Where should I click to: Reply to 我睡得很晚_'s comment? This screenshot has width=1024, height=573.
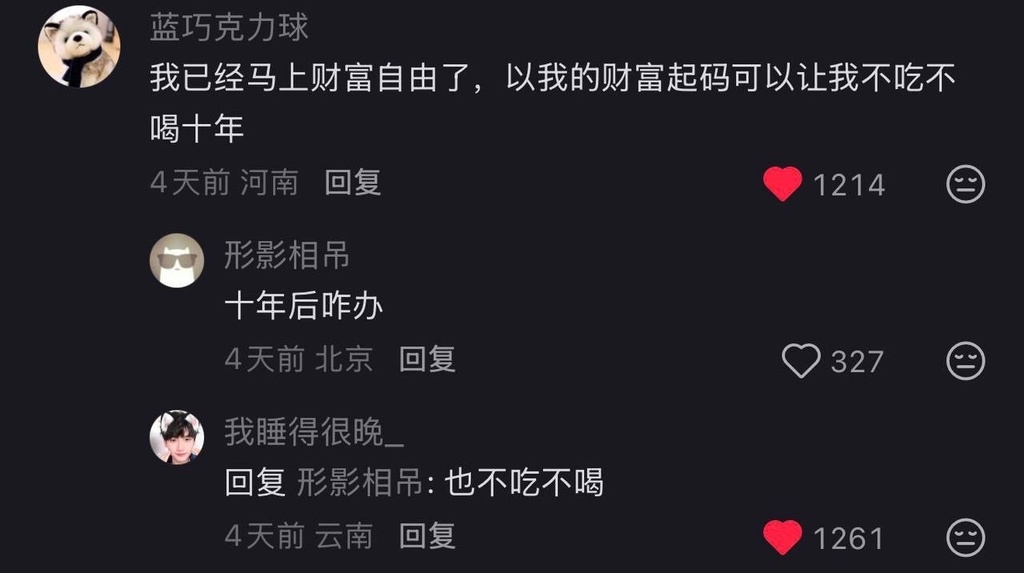[427, 537]
